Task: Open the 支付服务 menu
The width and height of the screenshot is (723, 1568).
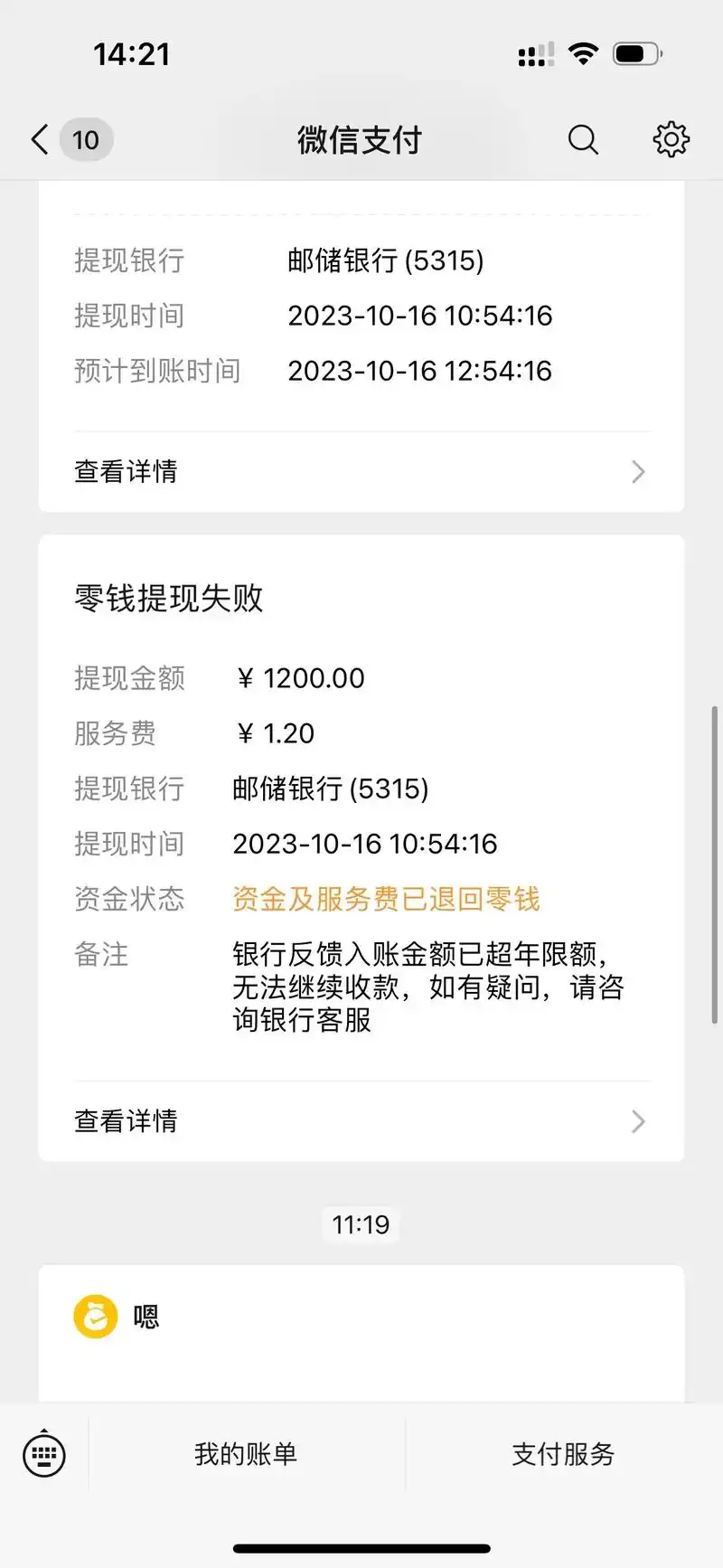Action: click(561, 1454)
